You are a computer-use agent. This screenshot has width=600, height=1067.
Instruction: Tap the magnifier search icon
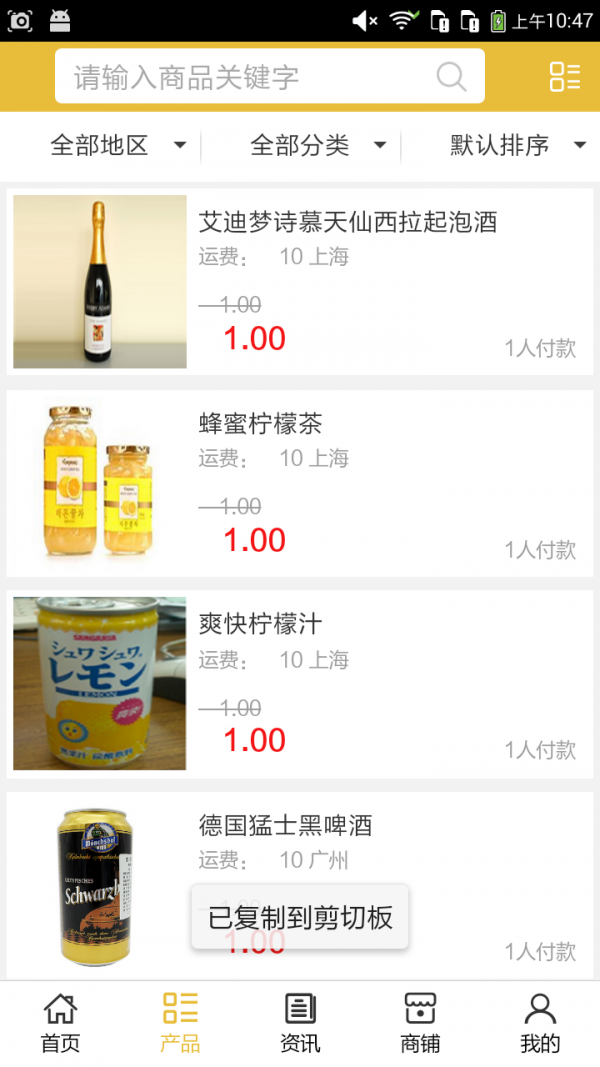point(451,77)
